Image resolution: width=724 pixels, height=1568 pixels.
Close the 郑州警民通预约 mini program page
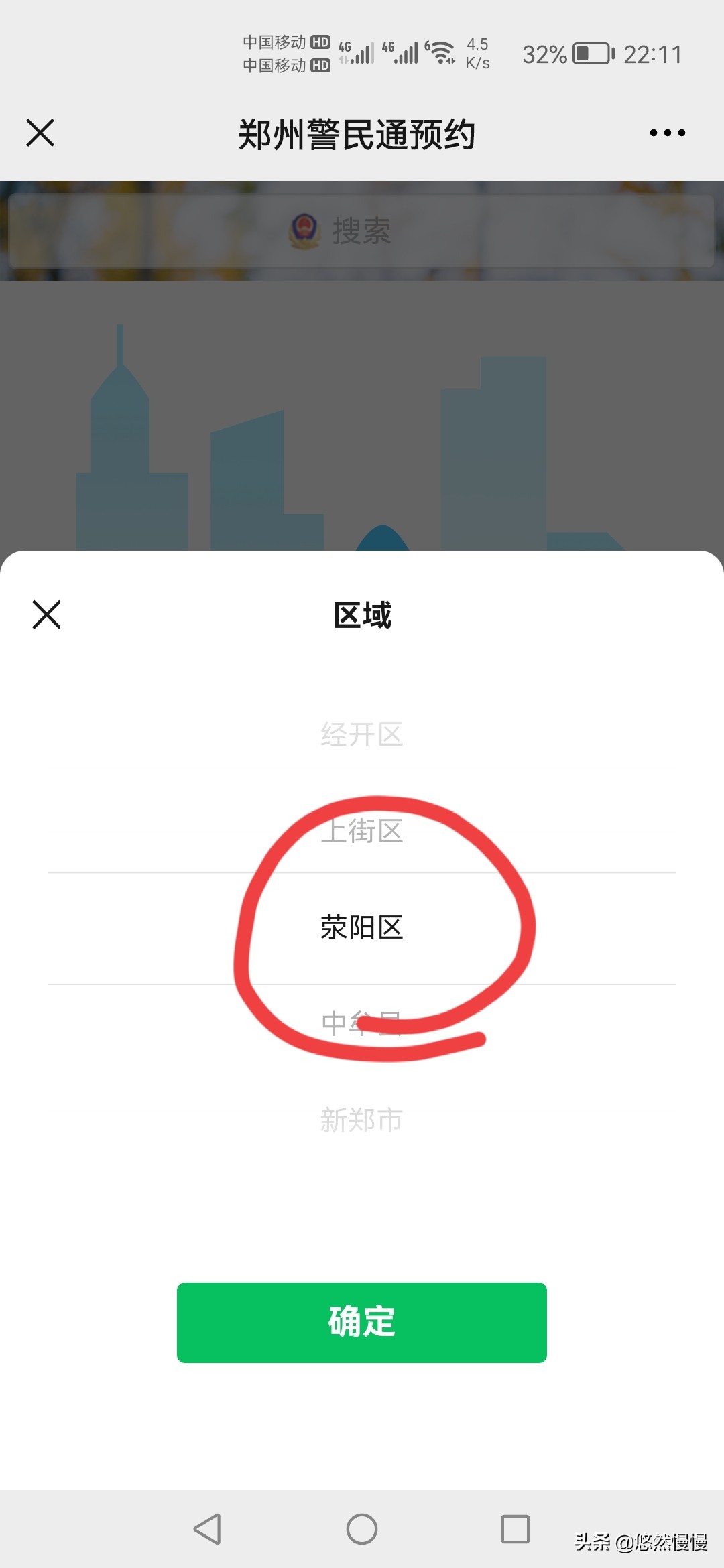[40, 133]
